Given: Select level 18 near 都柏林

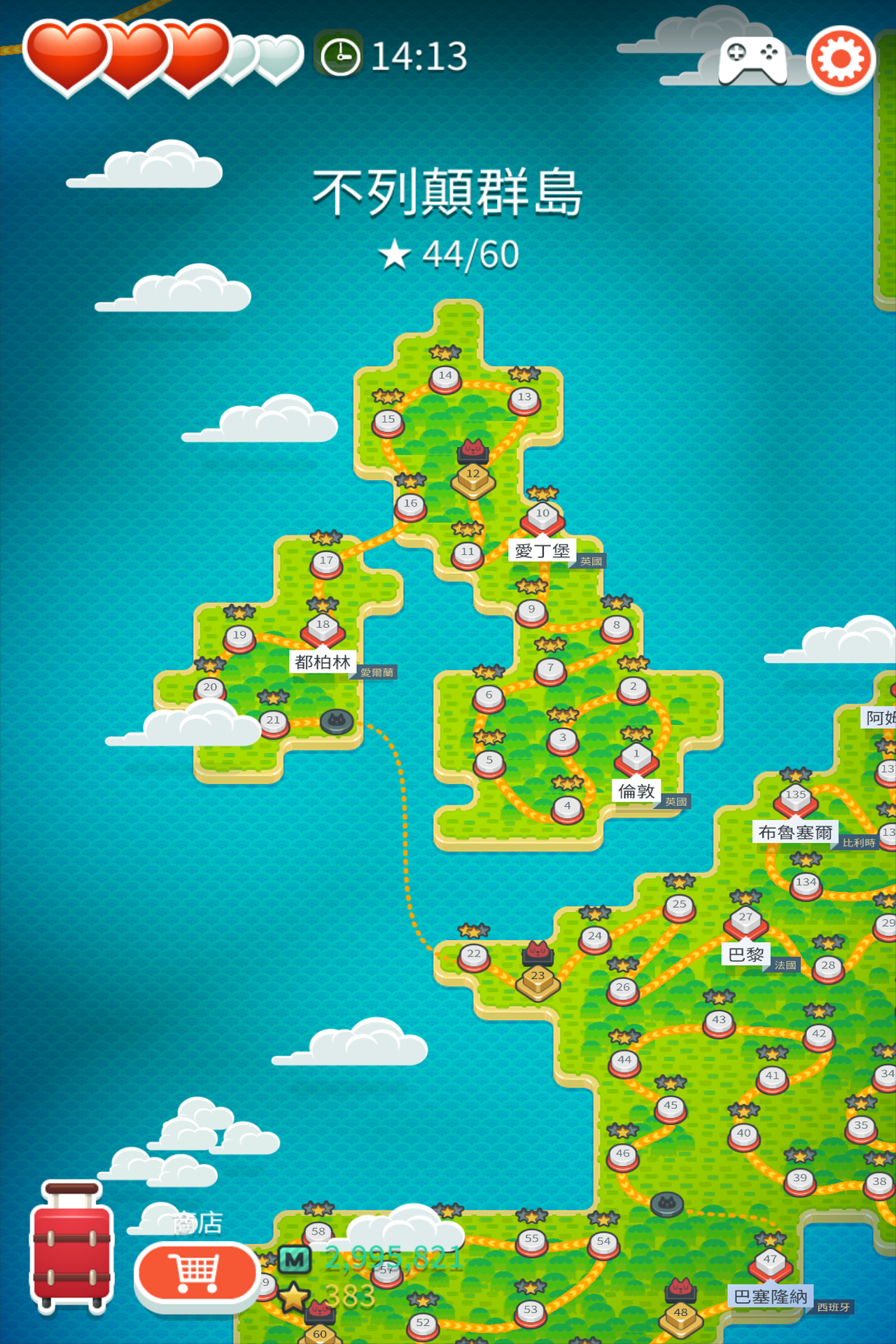Looking at the screenshot, I should point(323,623).
